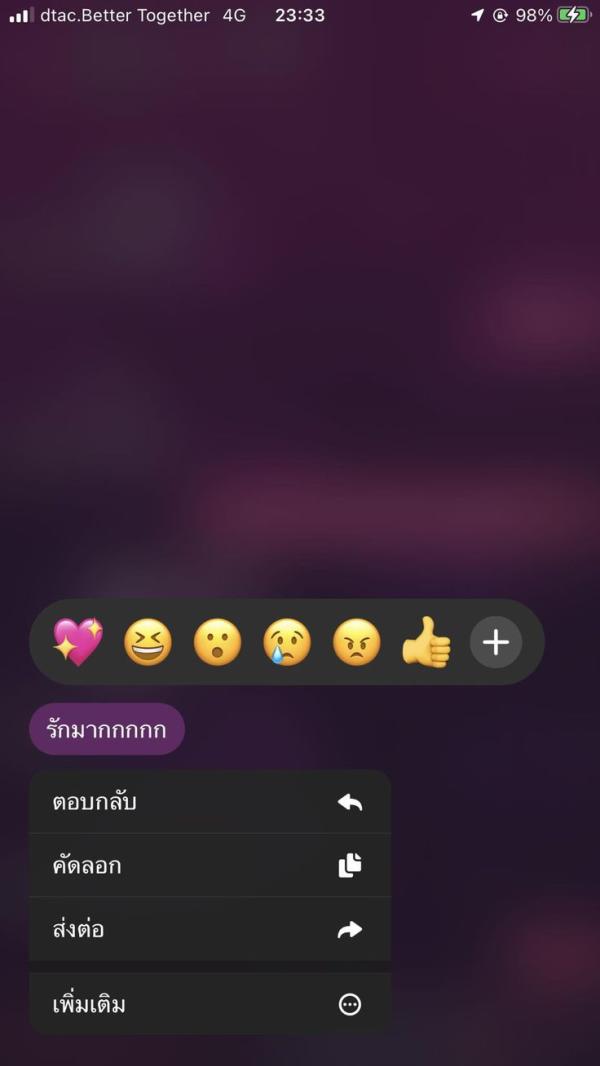React with the laughing face emoji
Image resolution: width=600 pixels, height=1066 pixels.
[148, 642]
